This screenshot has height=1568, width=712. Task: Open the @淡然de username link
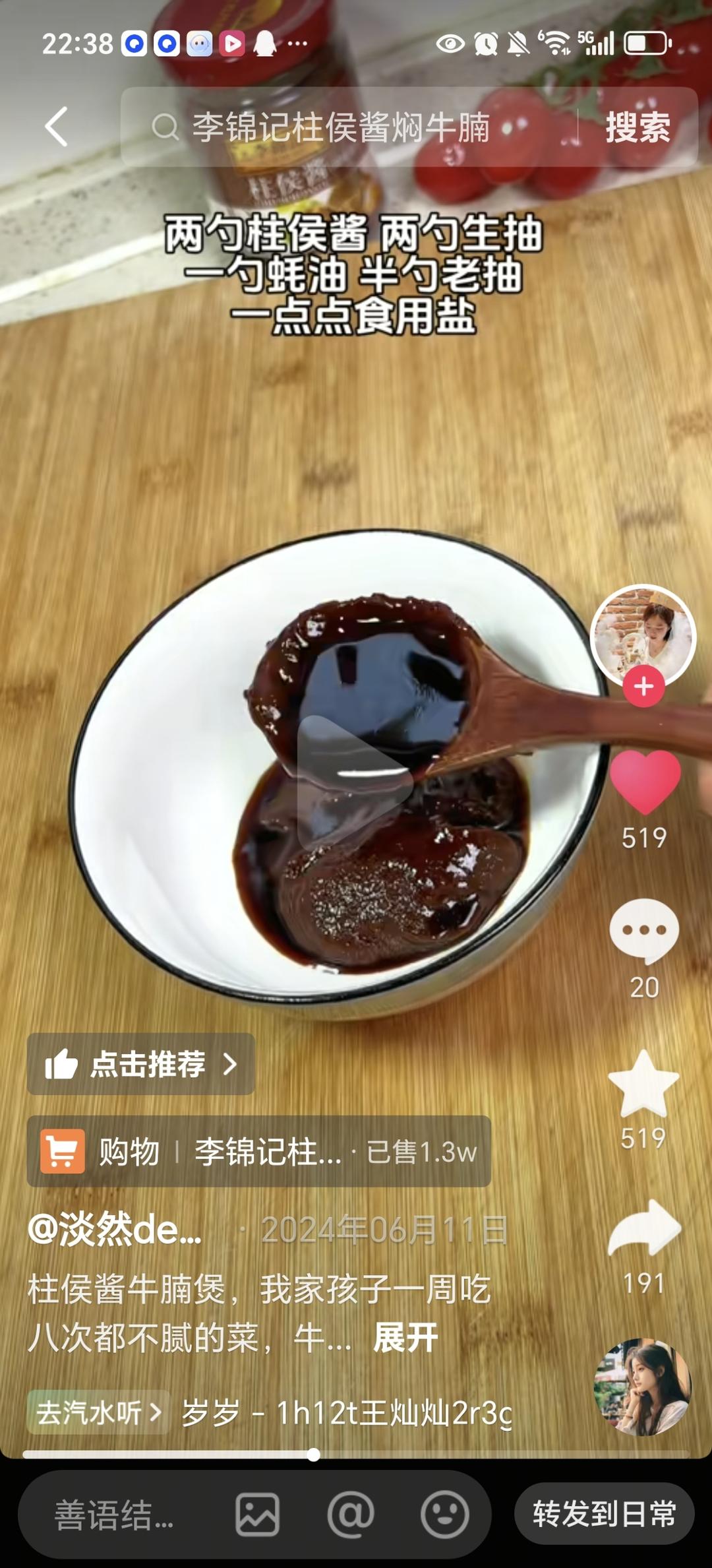coord(115,1230)
